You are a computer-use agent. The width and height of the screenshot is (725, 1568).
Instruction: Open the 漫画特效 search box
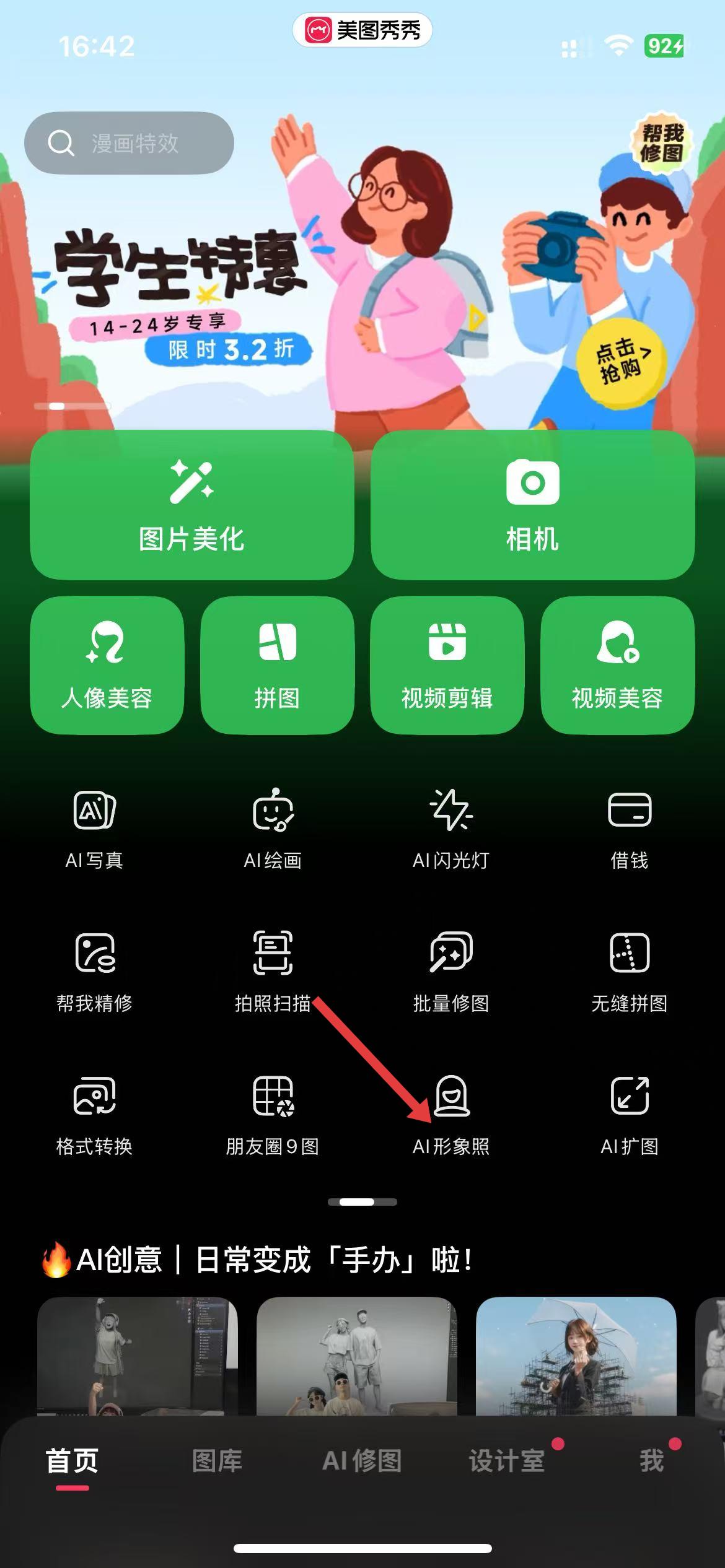pos(129,143)
